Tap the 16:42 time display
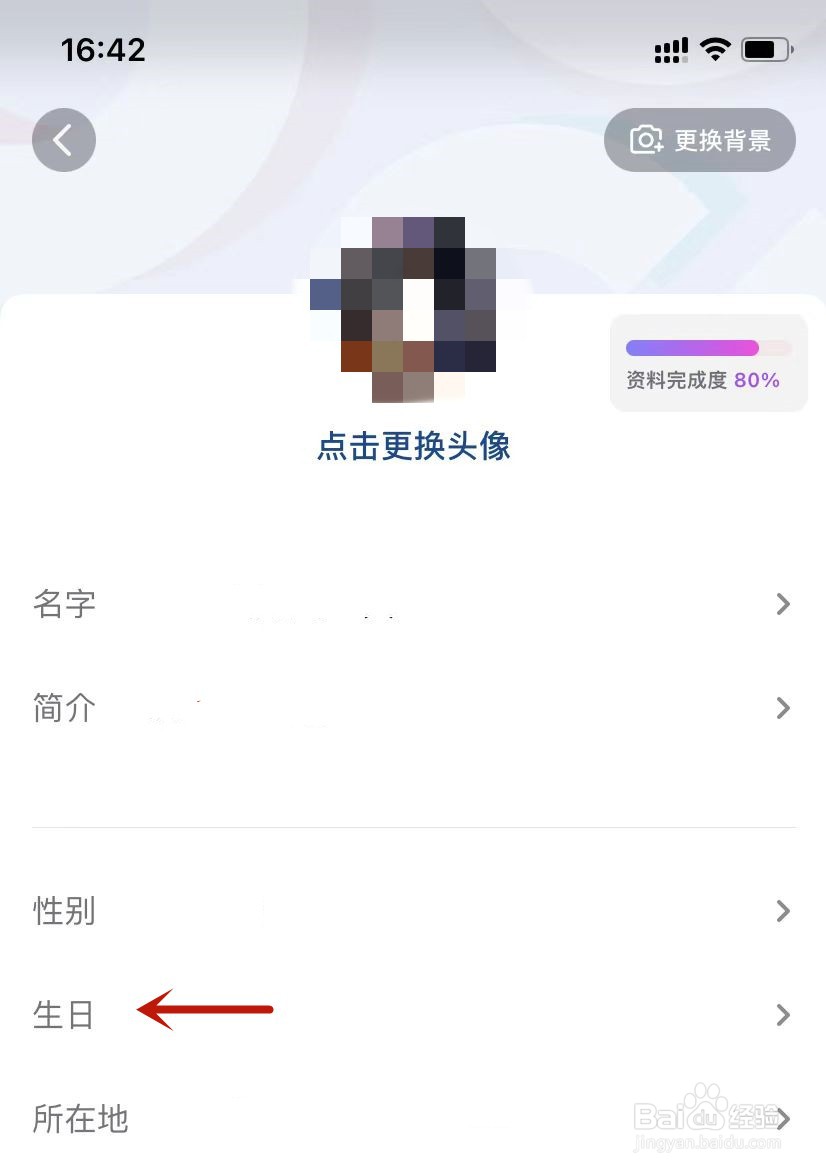The height and width of the screenshot is (1171, 826). click(x=103, y=49)
